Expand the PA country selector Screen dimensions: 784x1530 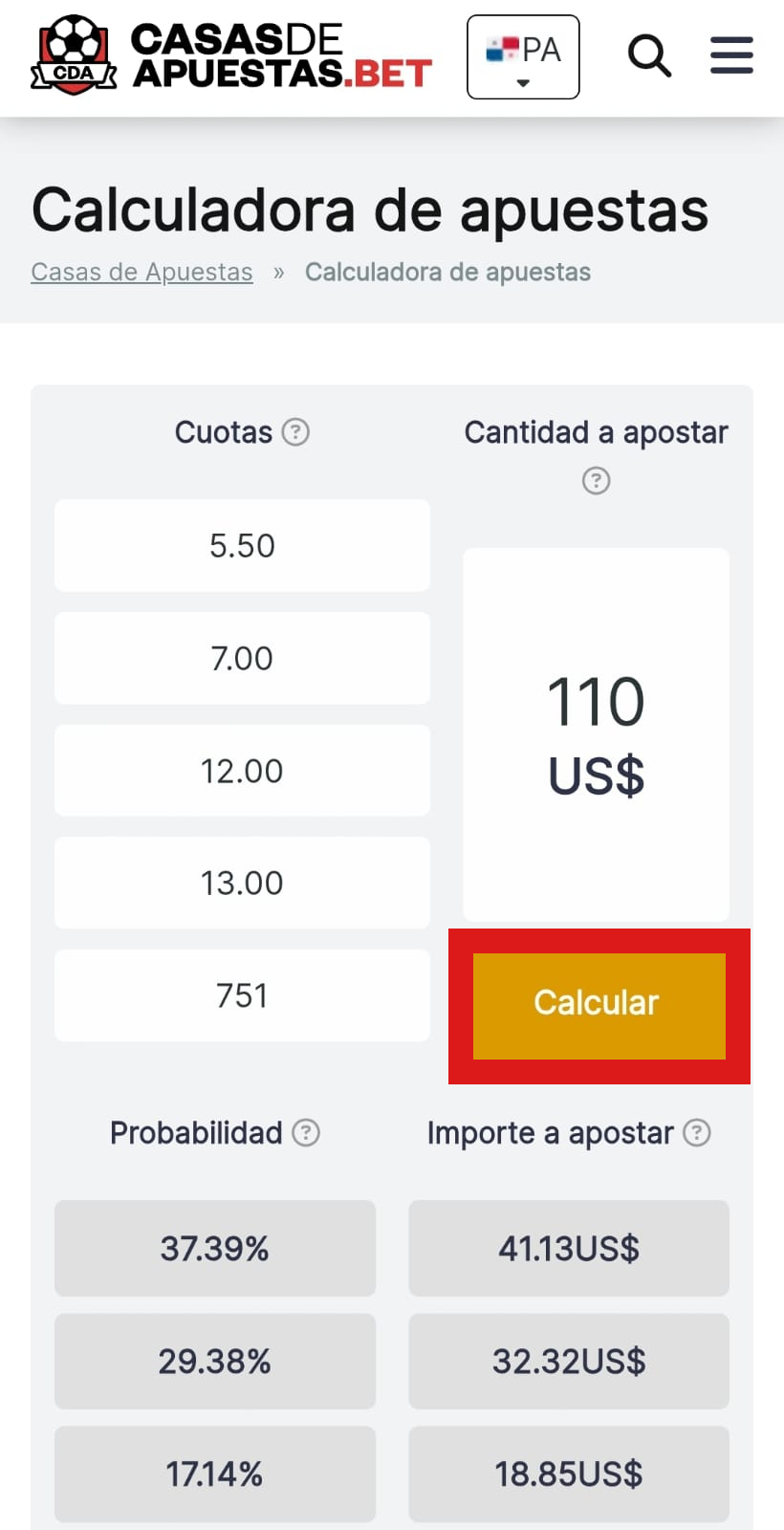(523, 57)
